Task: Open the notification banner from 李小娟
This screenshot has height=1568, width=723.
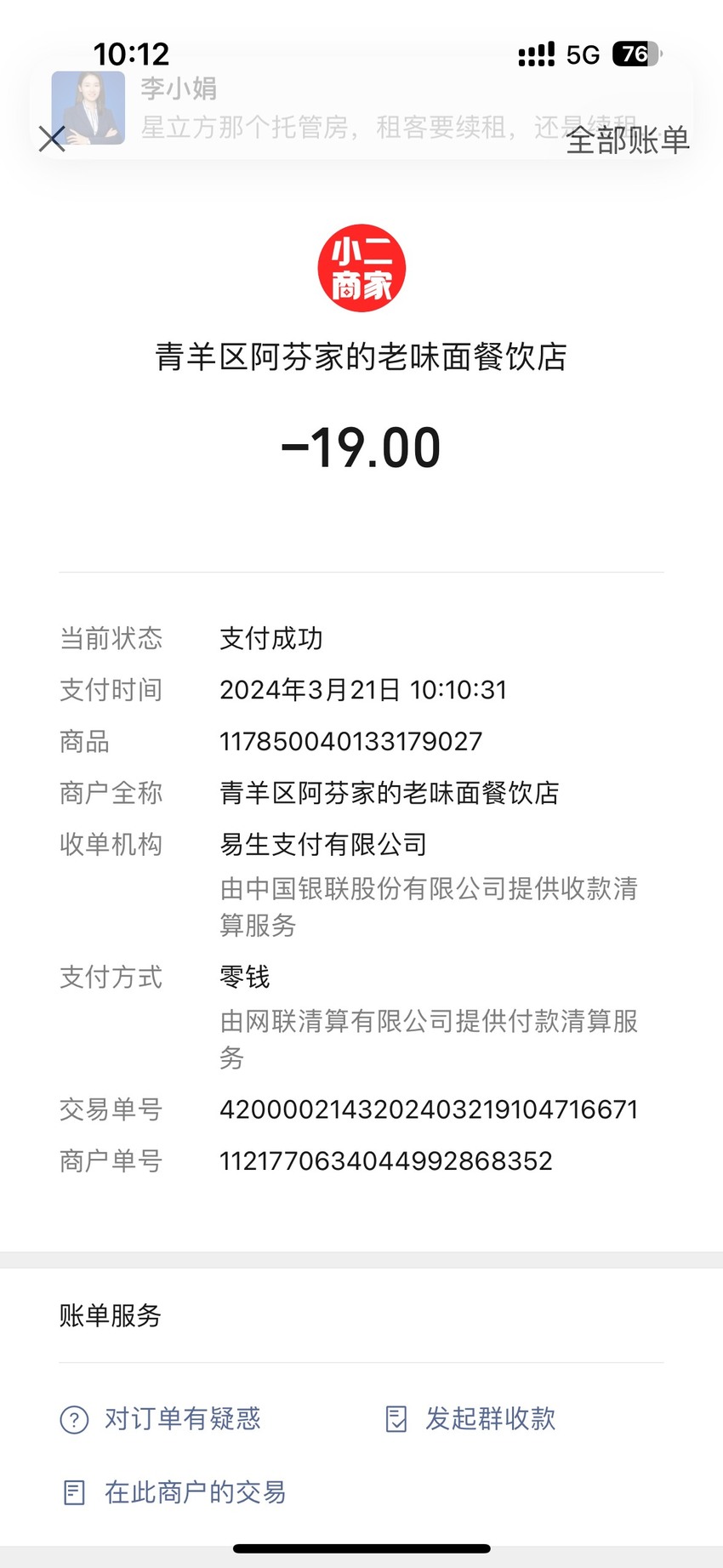Action: coord(361,107)
